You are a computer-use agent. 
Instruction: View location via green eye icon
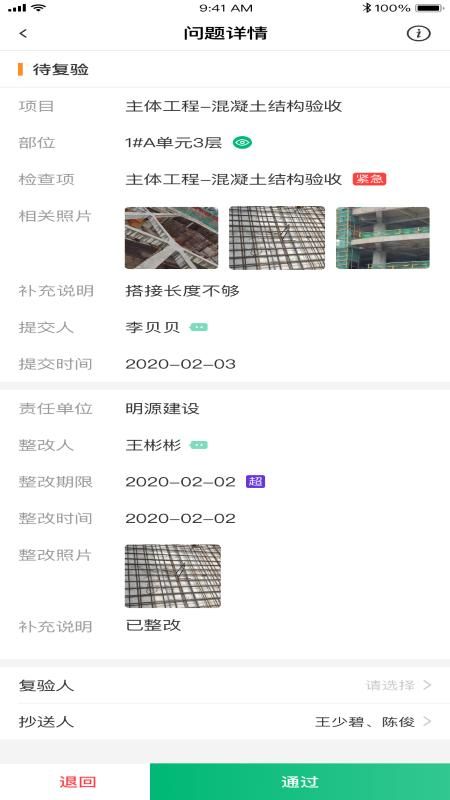click(242, 143)
